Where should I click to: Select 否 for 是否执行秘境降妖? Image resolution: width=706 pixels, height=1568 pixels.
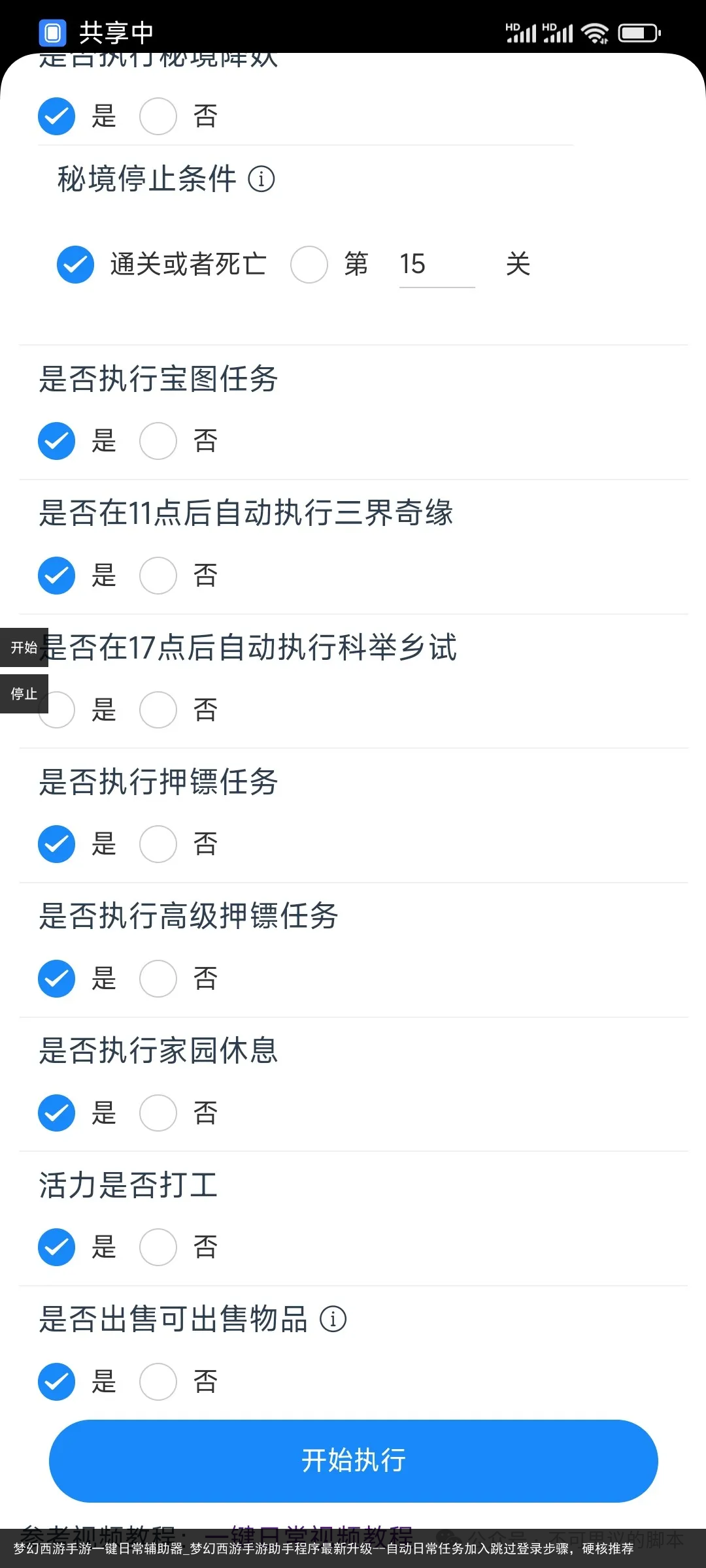point(158,116)
